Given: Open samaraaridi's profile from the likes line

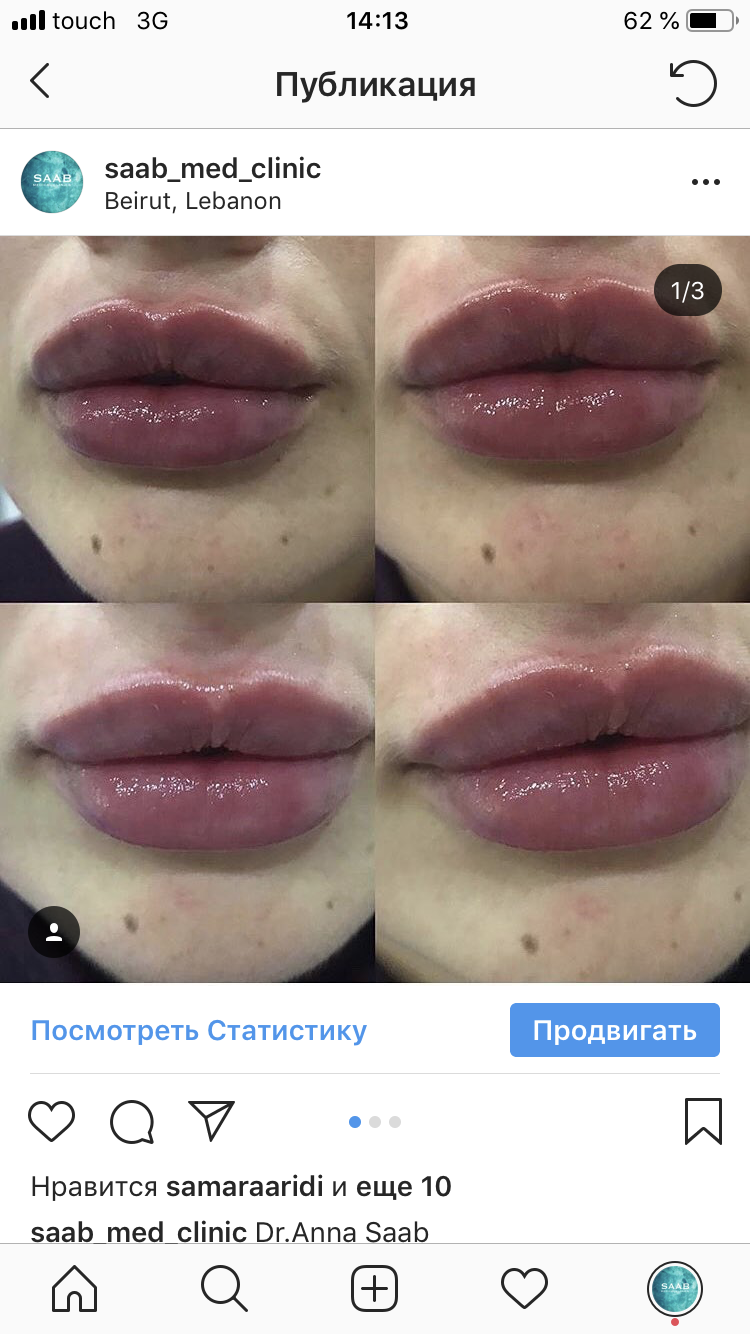Looking at the screenshot, I should [245, 1187].
